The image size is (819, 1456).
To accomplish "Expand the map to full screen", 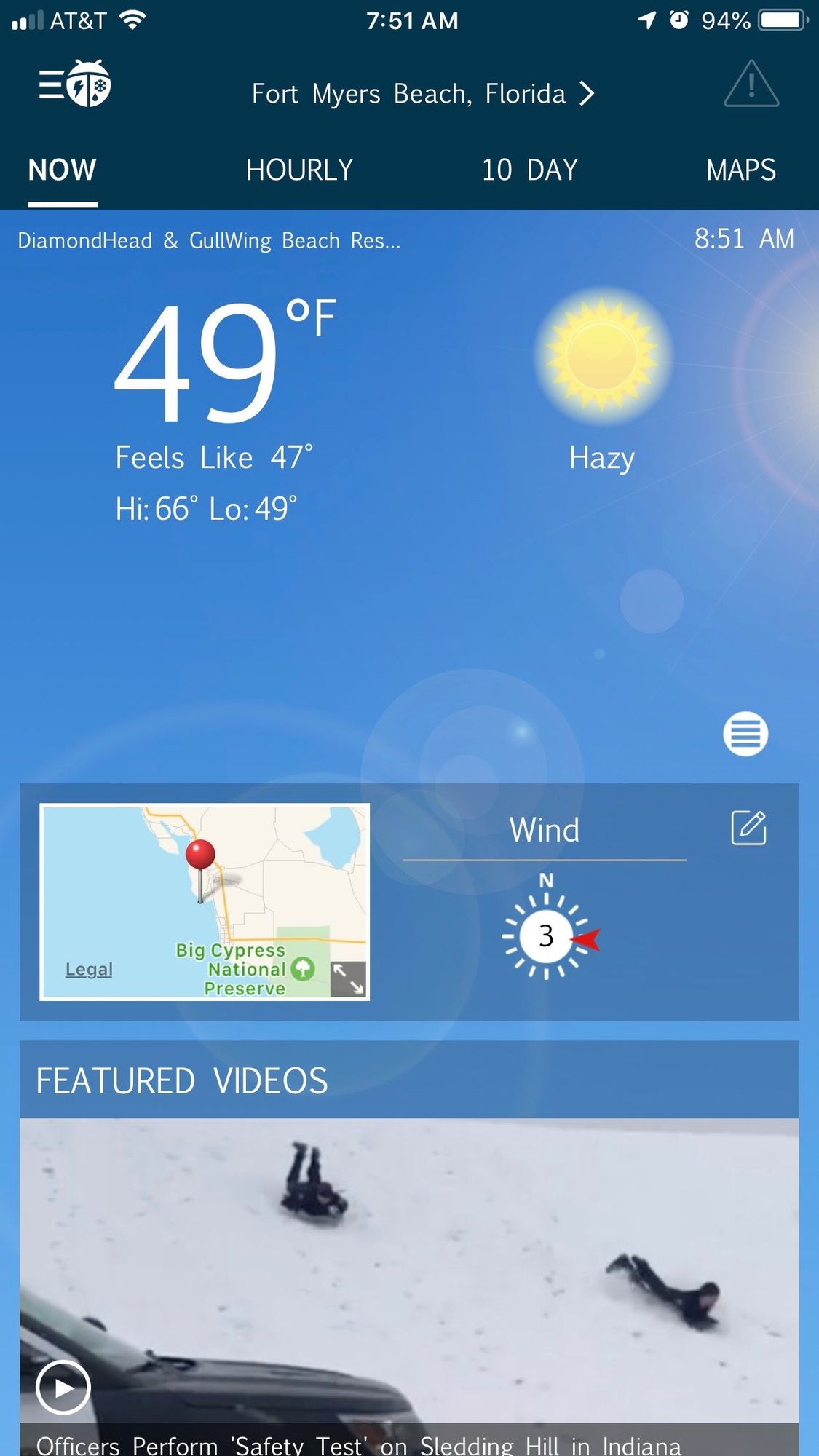I will tap(348, 978).
